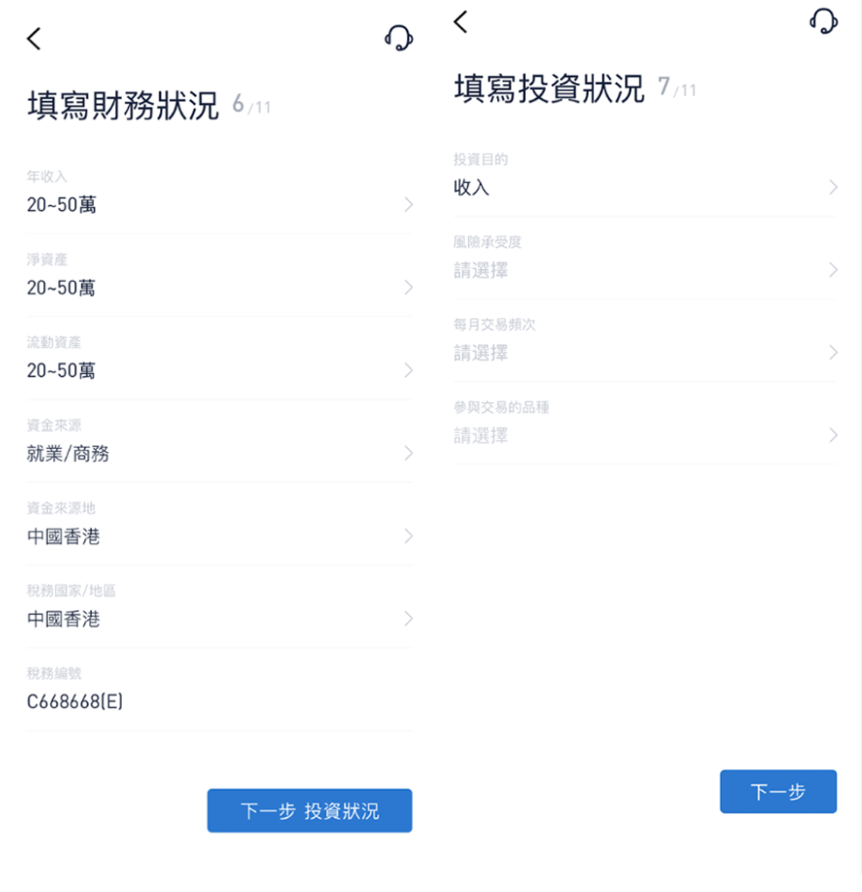Go back from the 填寫投資狀況 page

coord(460,21)
